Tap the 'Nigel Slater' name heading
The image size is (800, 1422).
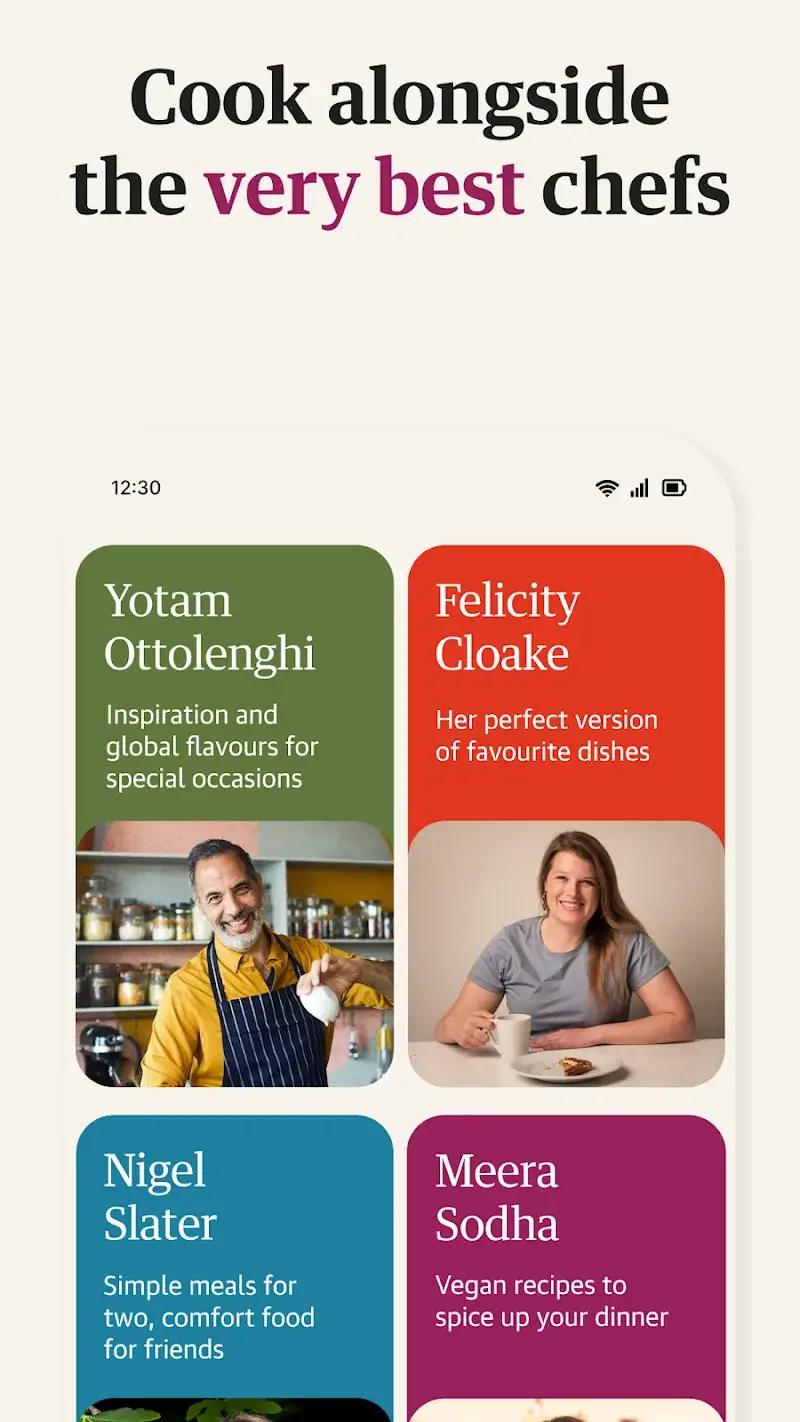point(160,1196)
